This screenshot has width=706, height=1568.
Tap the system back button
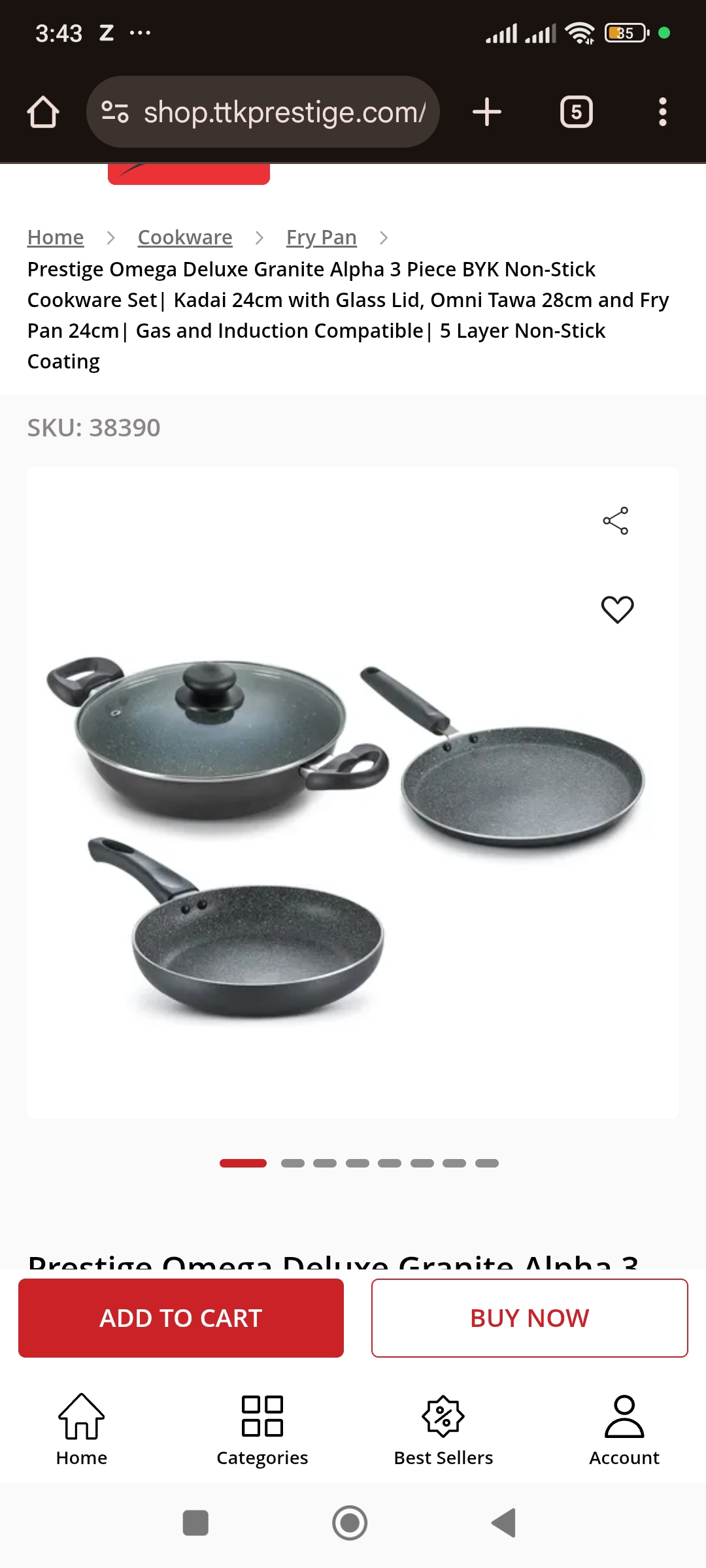click(504, 1523)
